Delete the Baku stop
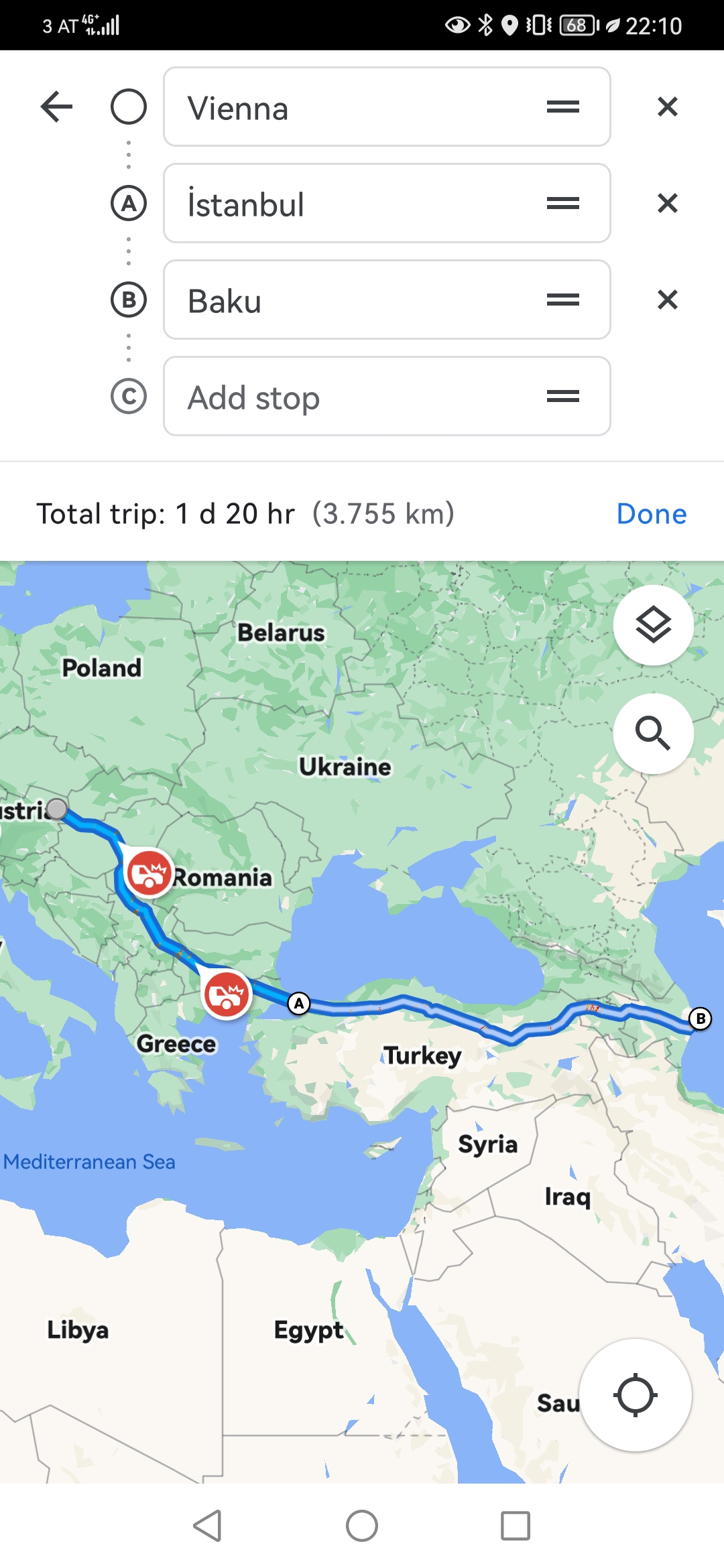The image size is (724, 1568). [x=667, y=300]
